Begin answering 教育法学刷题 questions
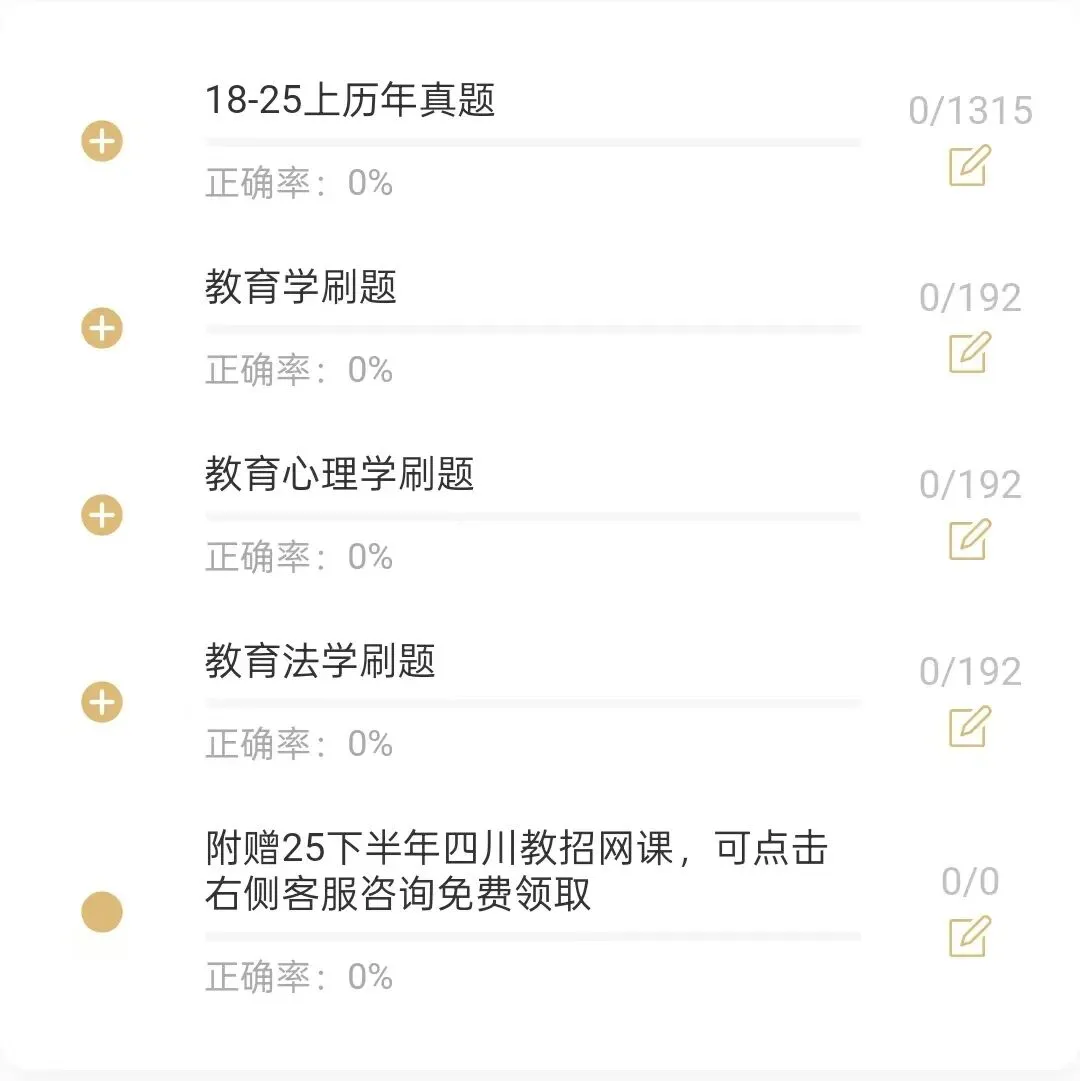This screenshot has height=1081, width=1080. tap(969, 727)
